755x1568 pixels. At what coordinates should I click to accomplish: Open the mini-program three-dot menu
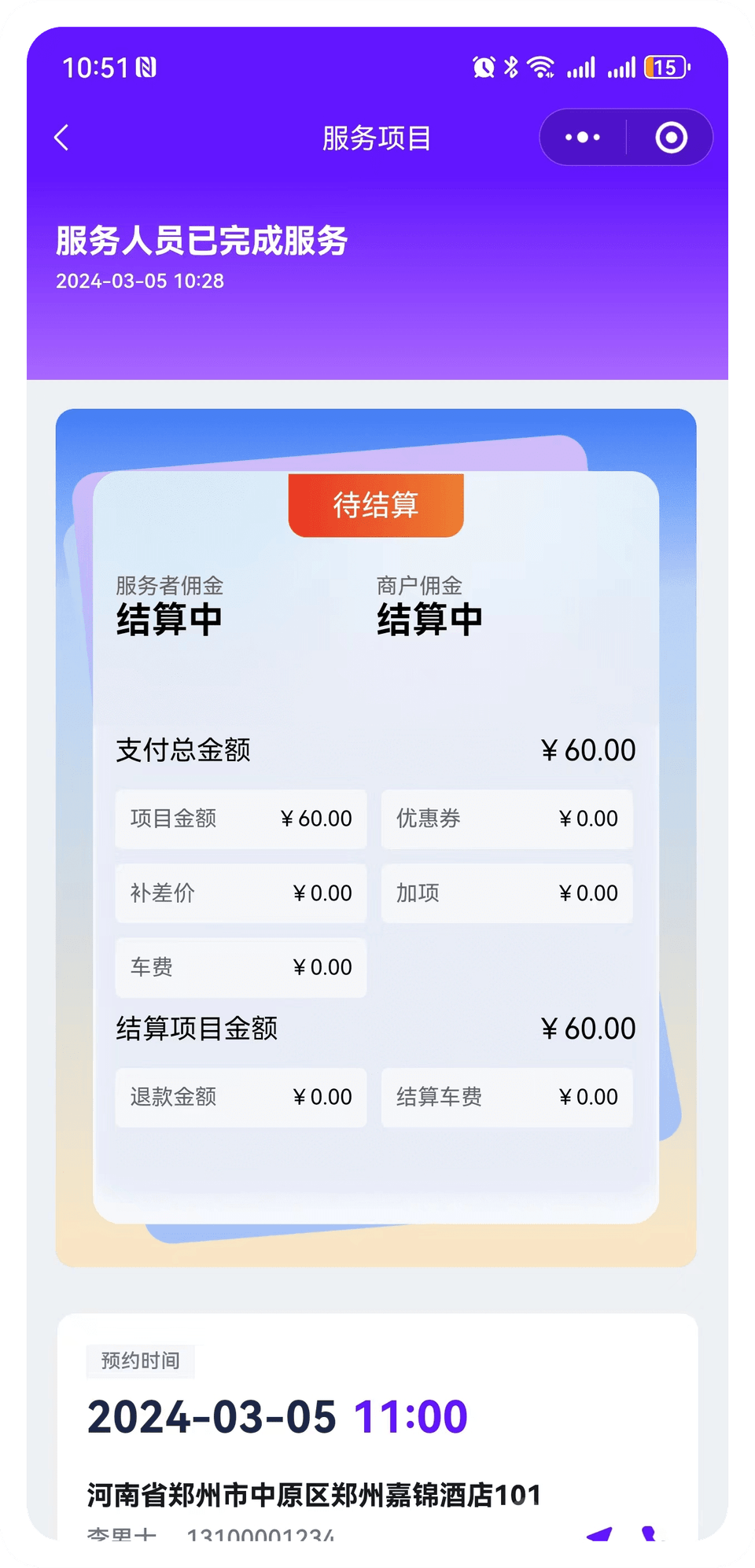pos(583,138)
